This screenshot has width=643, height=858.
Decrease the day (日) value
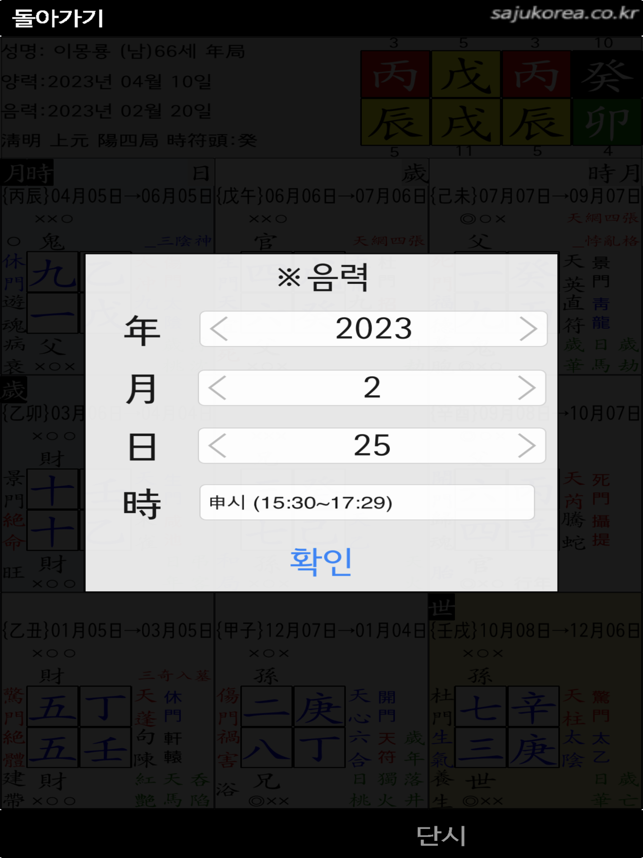click(x=219, y=446)
